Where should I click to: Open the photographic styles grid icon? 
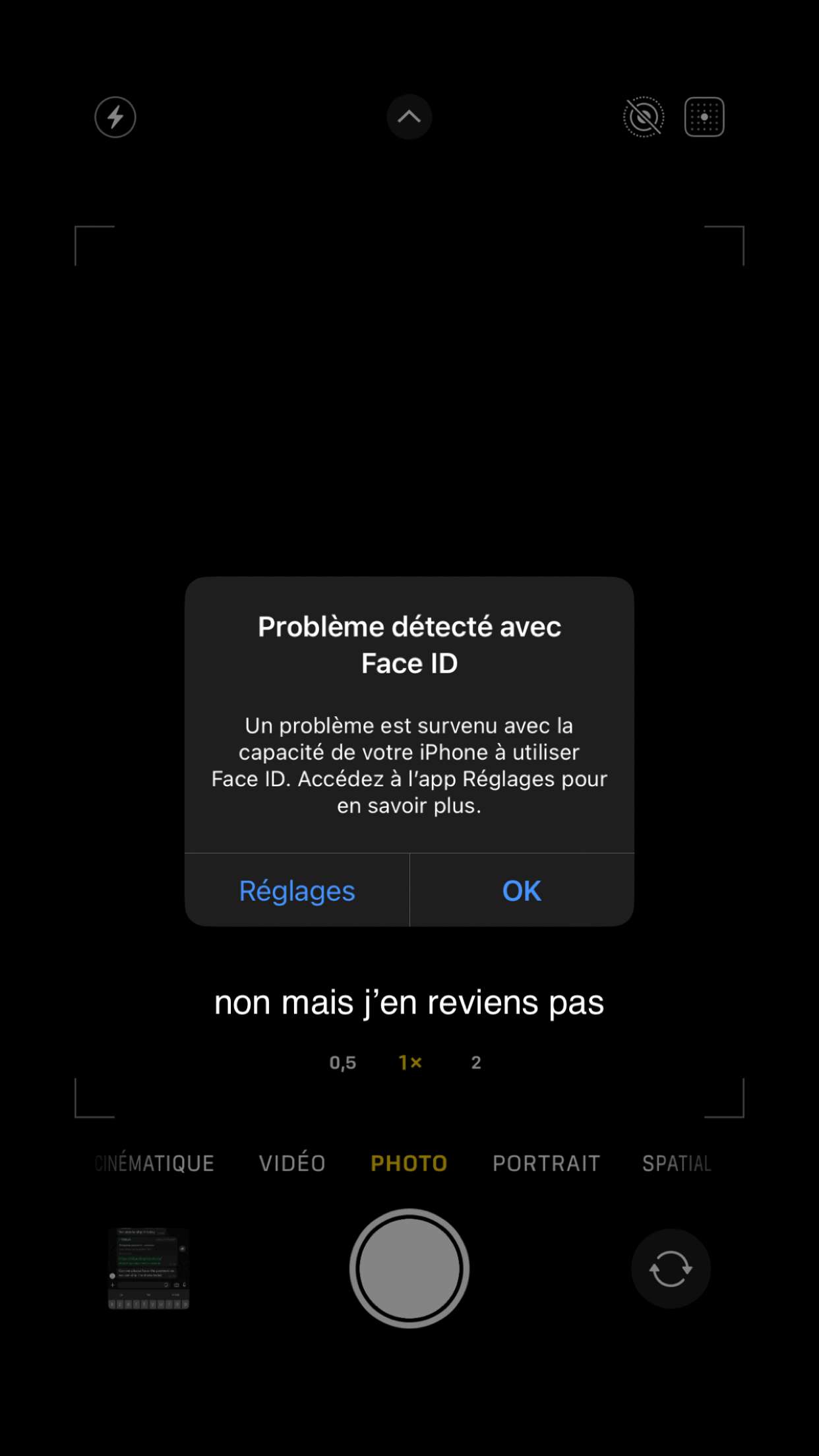tap(704, 117)
